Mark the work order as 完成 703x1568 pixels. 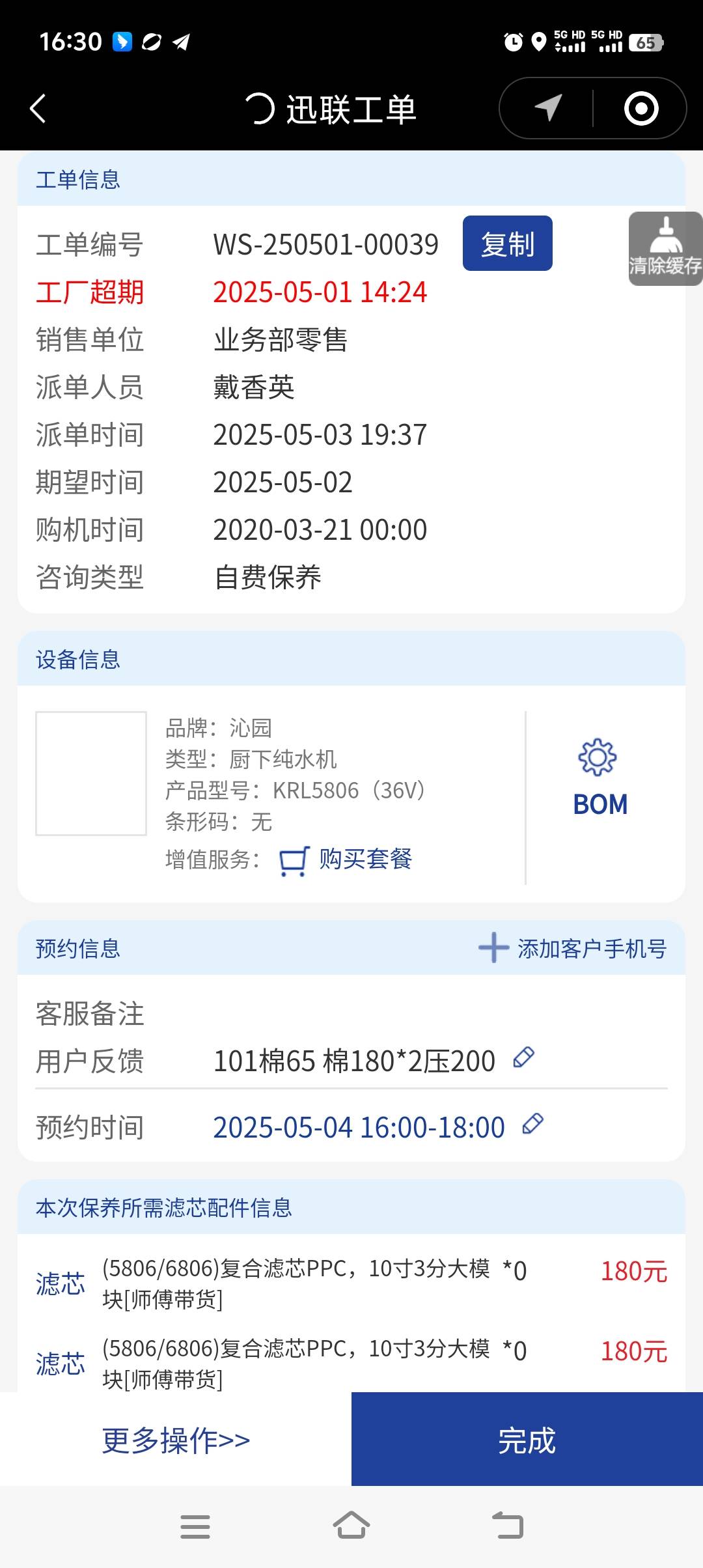tap(527, 1440)
